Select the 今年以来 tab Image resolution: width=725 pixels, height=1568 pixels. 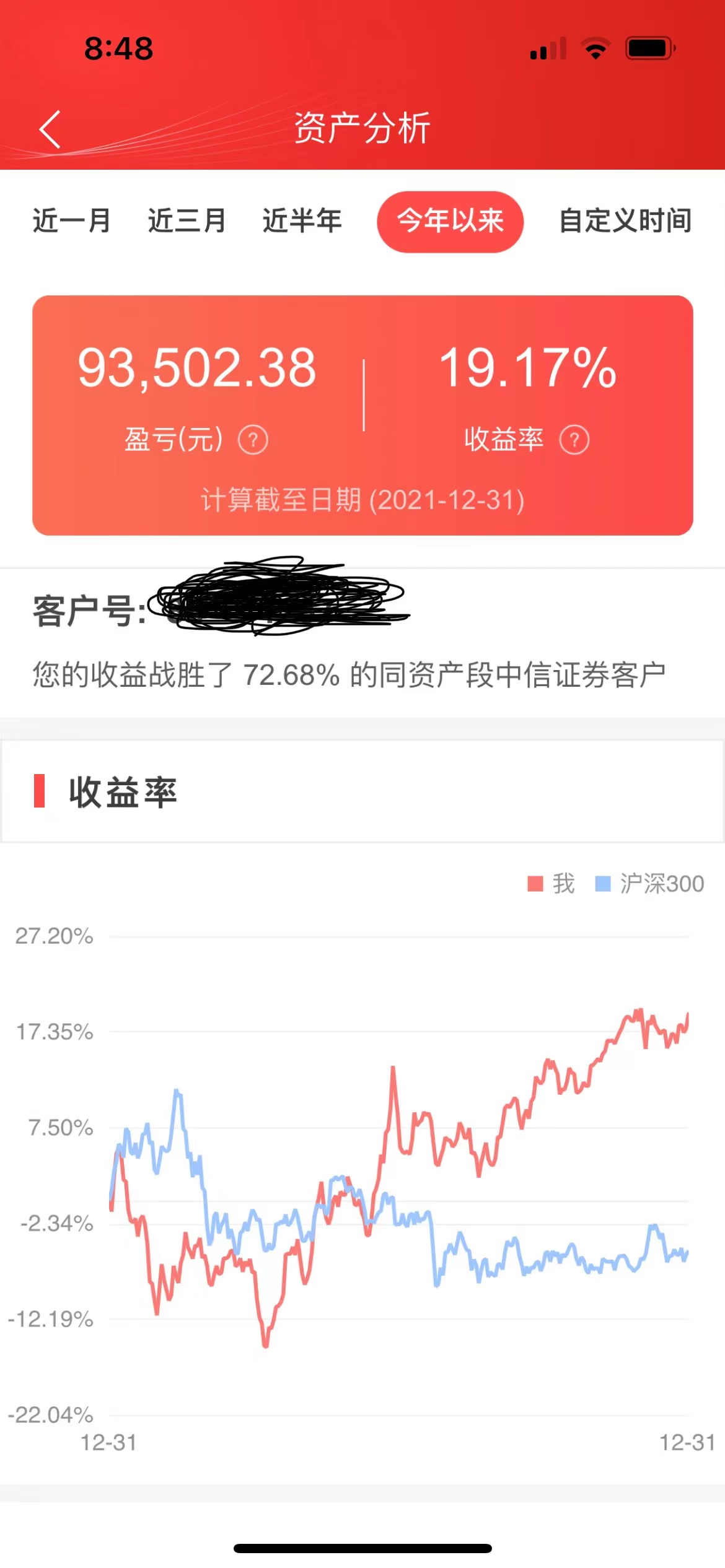[x=450, y=221]
